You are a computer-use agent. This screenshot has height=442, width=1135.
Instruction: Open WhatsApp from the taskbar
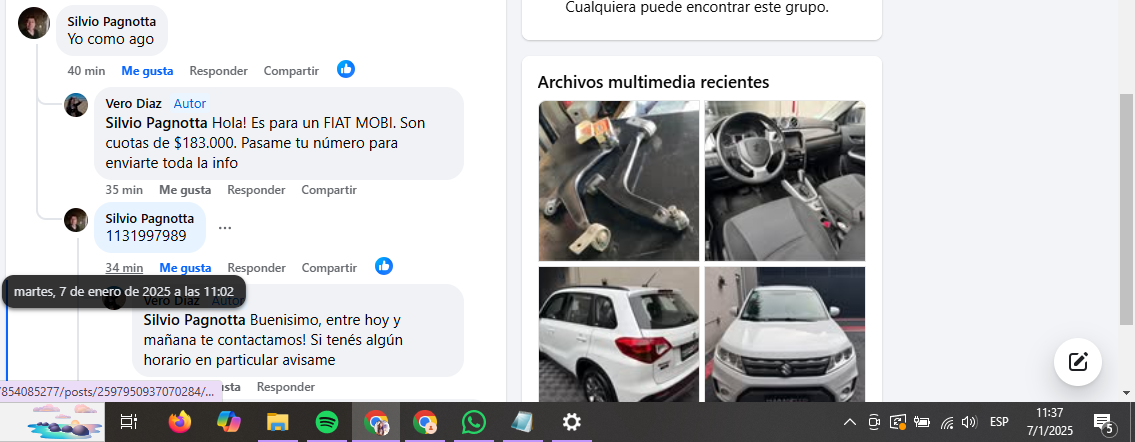tap(474, 422)
